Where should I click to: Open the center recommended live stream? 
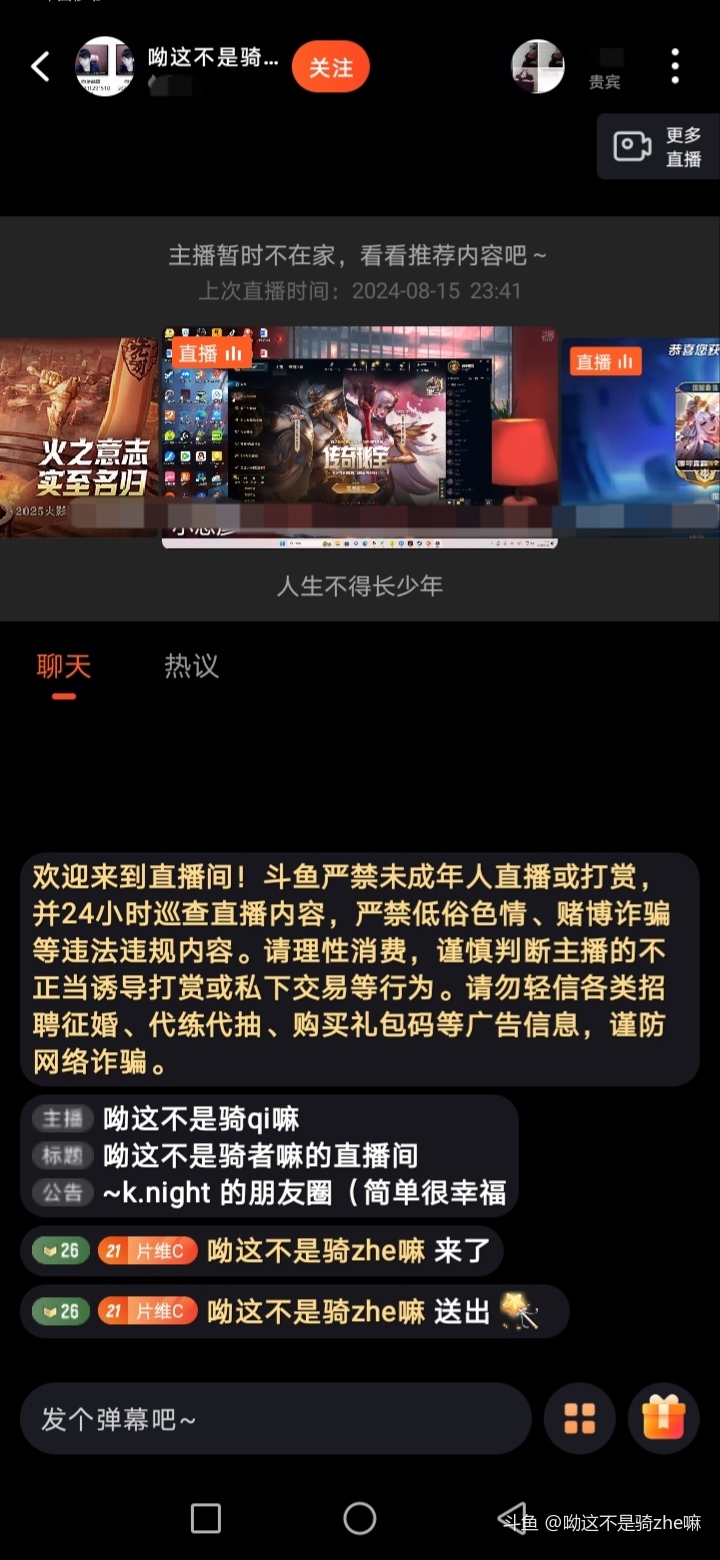[360, 436]
